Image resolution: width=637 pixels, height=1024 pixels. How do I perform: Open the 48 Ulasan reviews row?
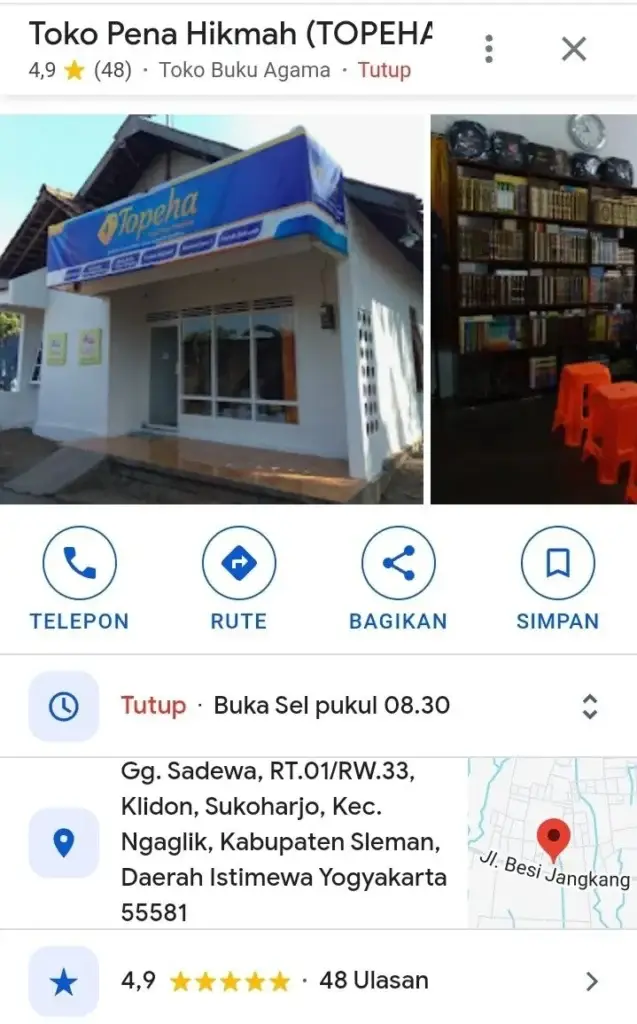pos(318,981)
